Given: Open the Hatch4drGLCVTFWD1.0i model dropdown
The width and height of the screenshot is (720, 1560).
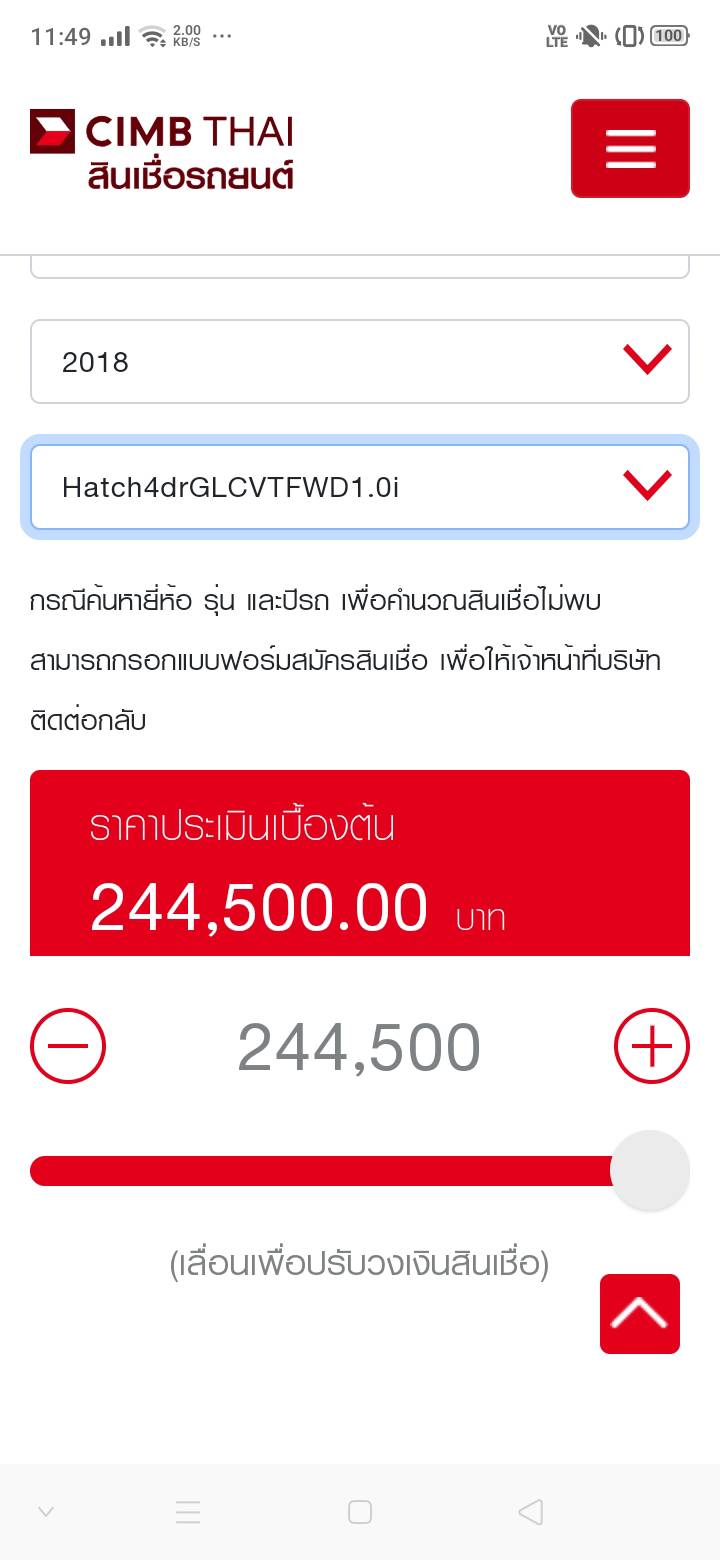Looking at the screenshot, I should pyautogui.click(x=360, y=487).
